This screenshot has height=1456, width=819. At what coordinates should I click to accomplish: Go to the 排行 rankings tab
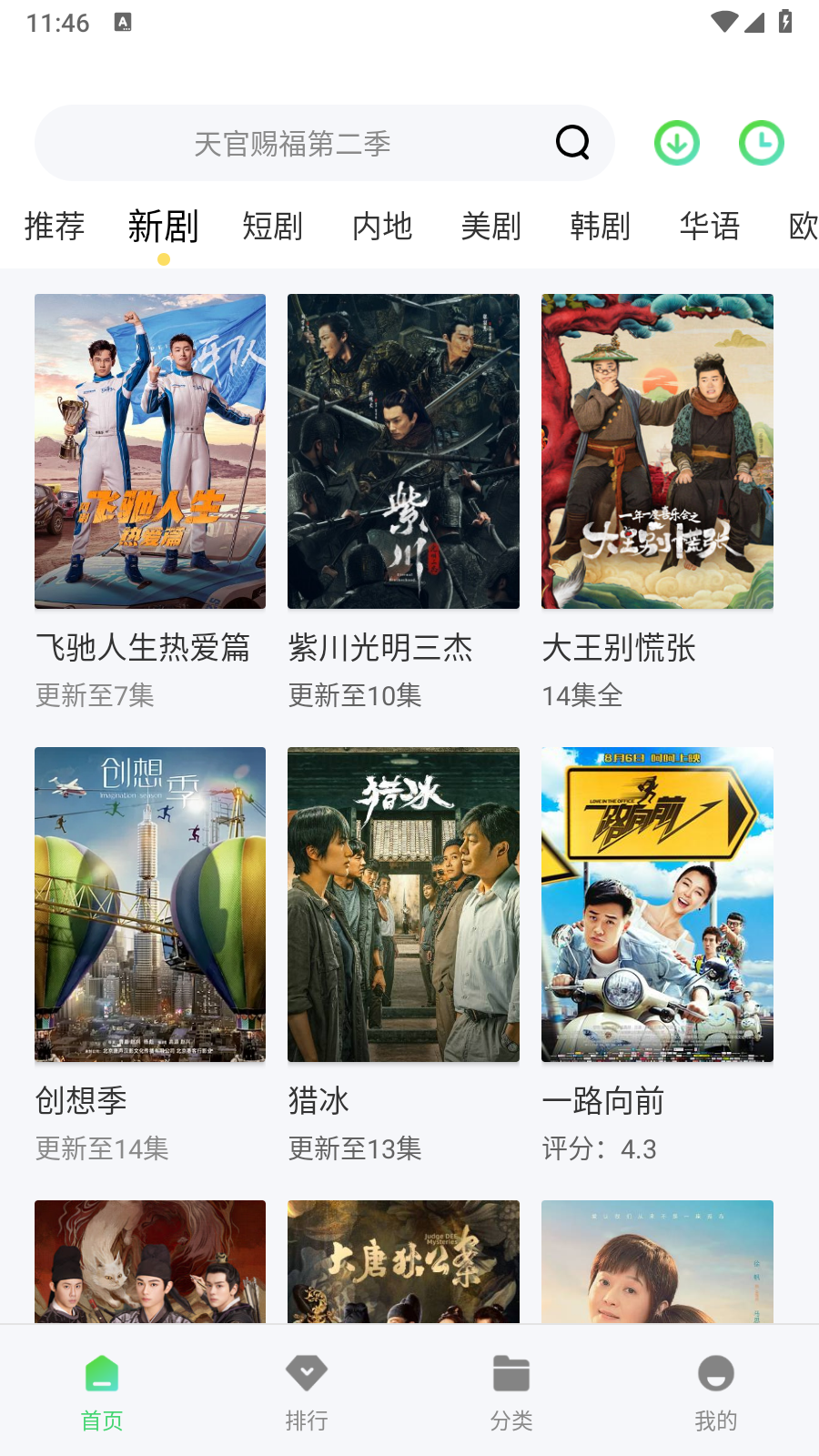[307, 1390]
